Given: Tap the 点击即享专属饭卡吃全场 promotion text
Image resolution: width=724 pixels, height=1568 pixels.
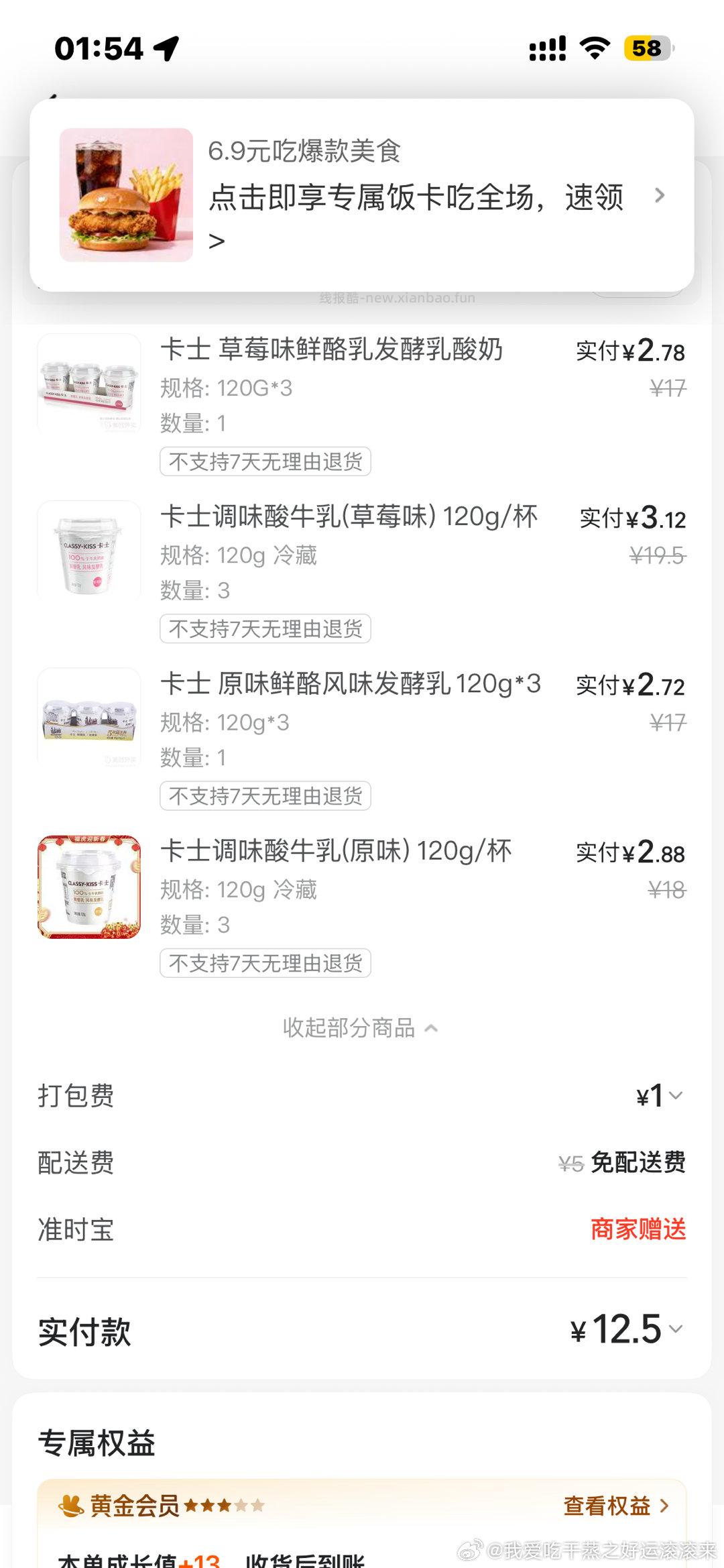Looking at the screenshot, I should click(x=416, y=197).
